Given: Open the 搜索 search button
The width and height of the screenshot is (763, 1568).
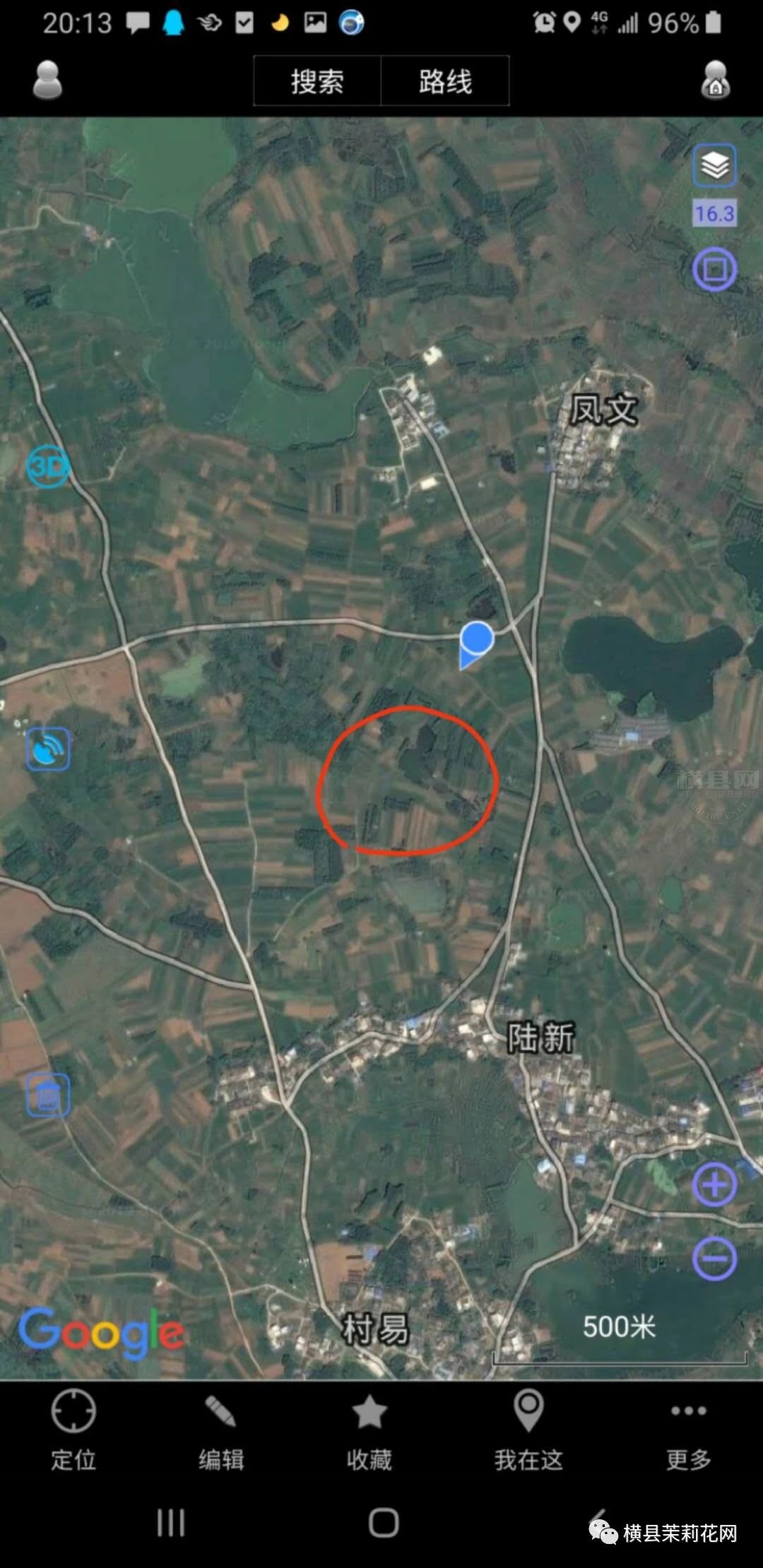Looking at the screenshot, I should tap(317, 81).
